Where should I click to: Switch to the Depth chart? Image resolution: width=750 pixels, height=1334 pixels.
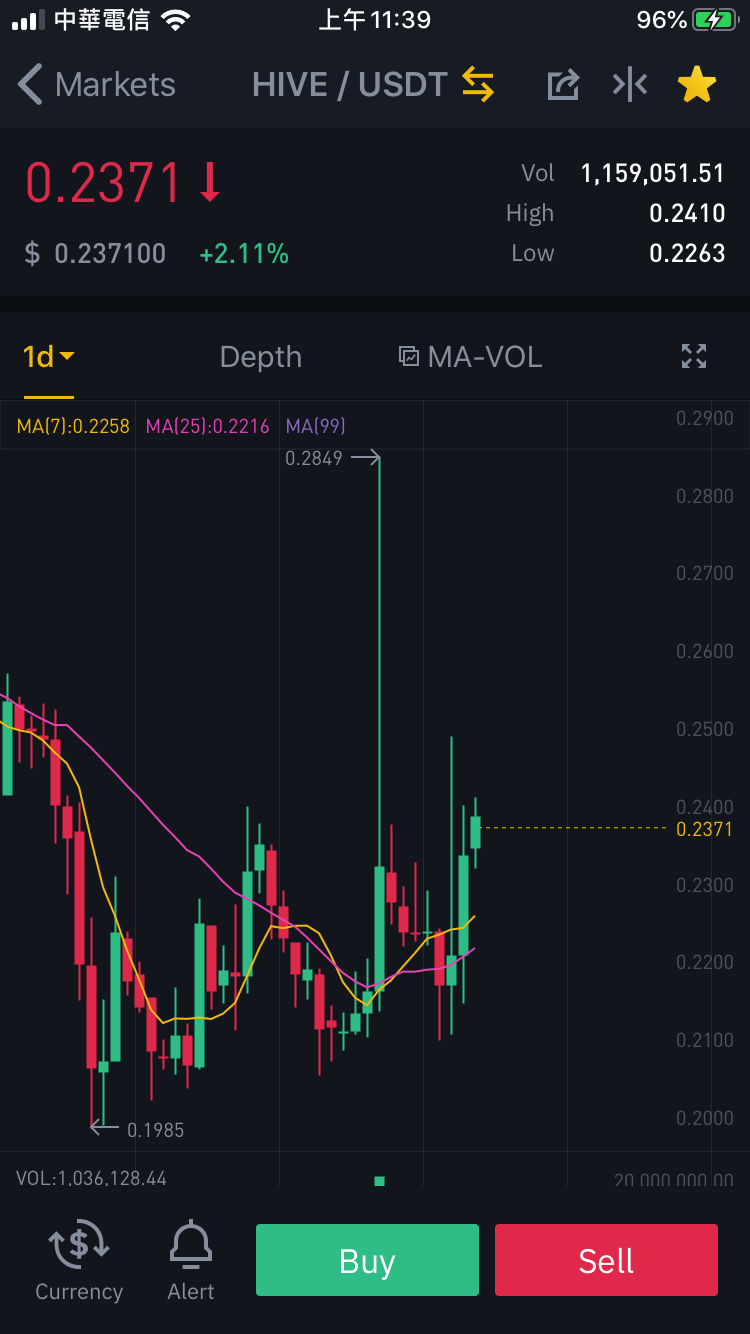click(260, 357)
